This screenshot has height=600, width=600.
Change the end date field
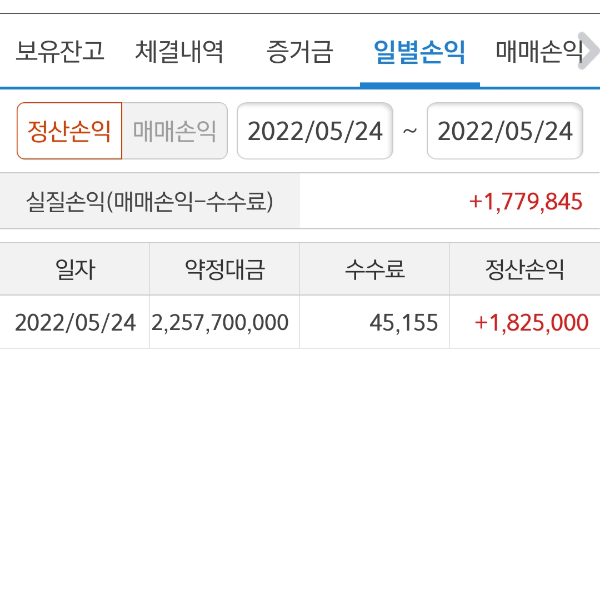[505, 131]
